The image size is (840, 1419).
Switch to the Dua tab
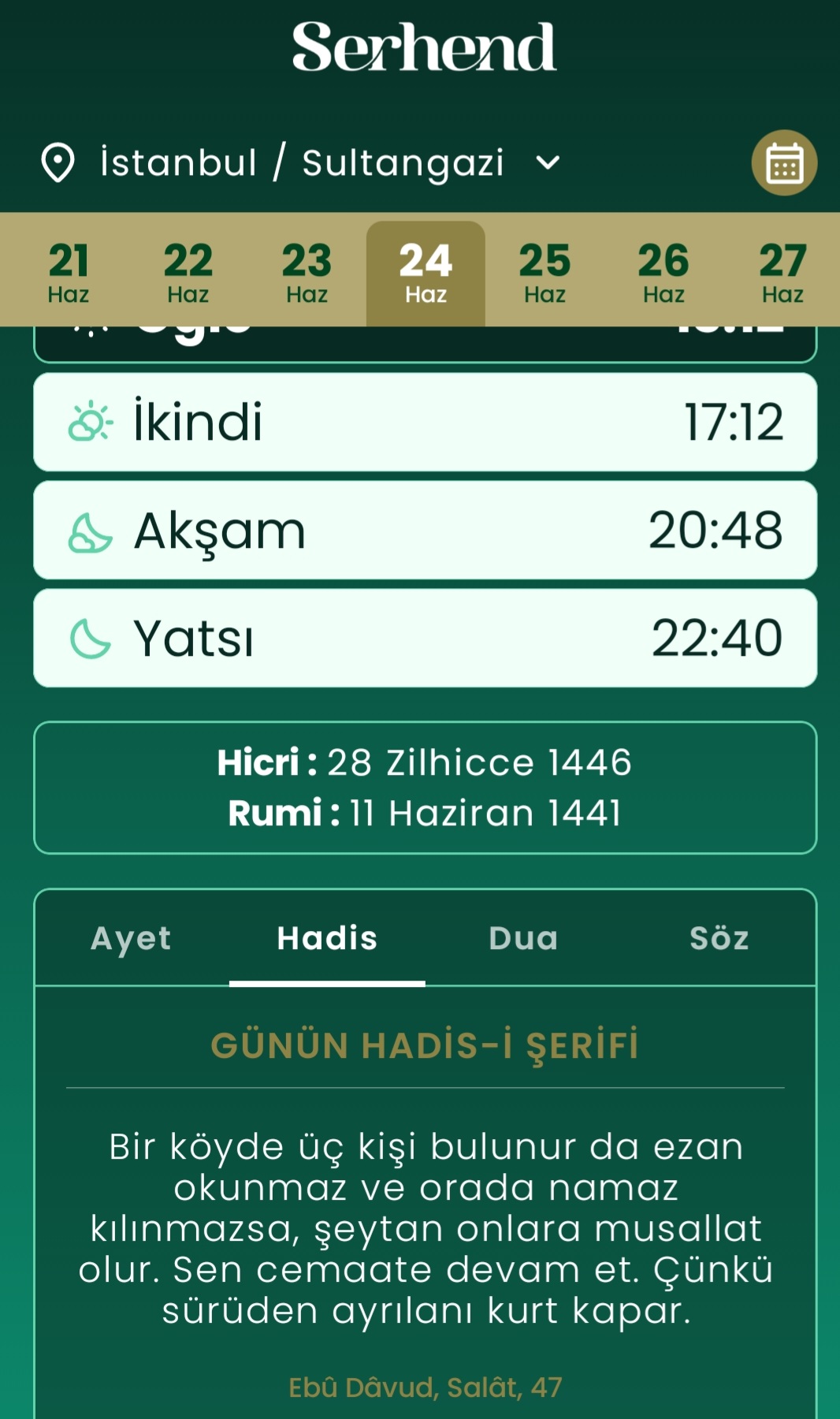523,938
